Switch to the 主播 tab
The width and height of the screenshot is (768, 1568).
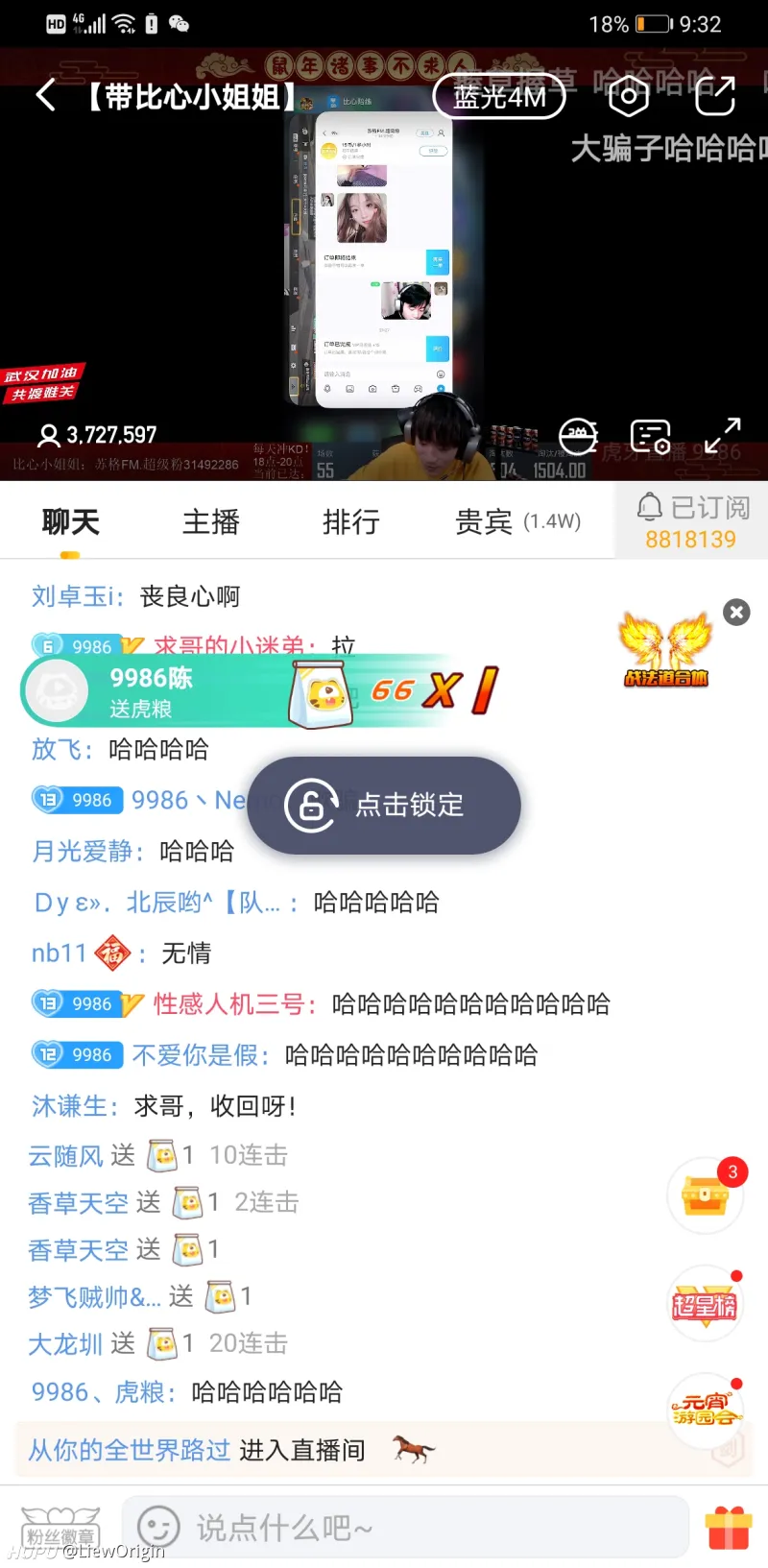tap(210, 521)
